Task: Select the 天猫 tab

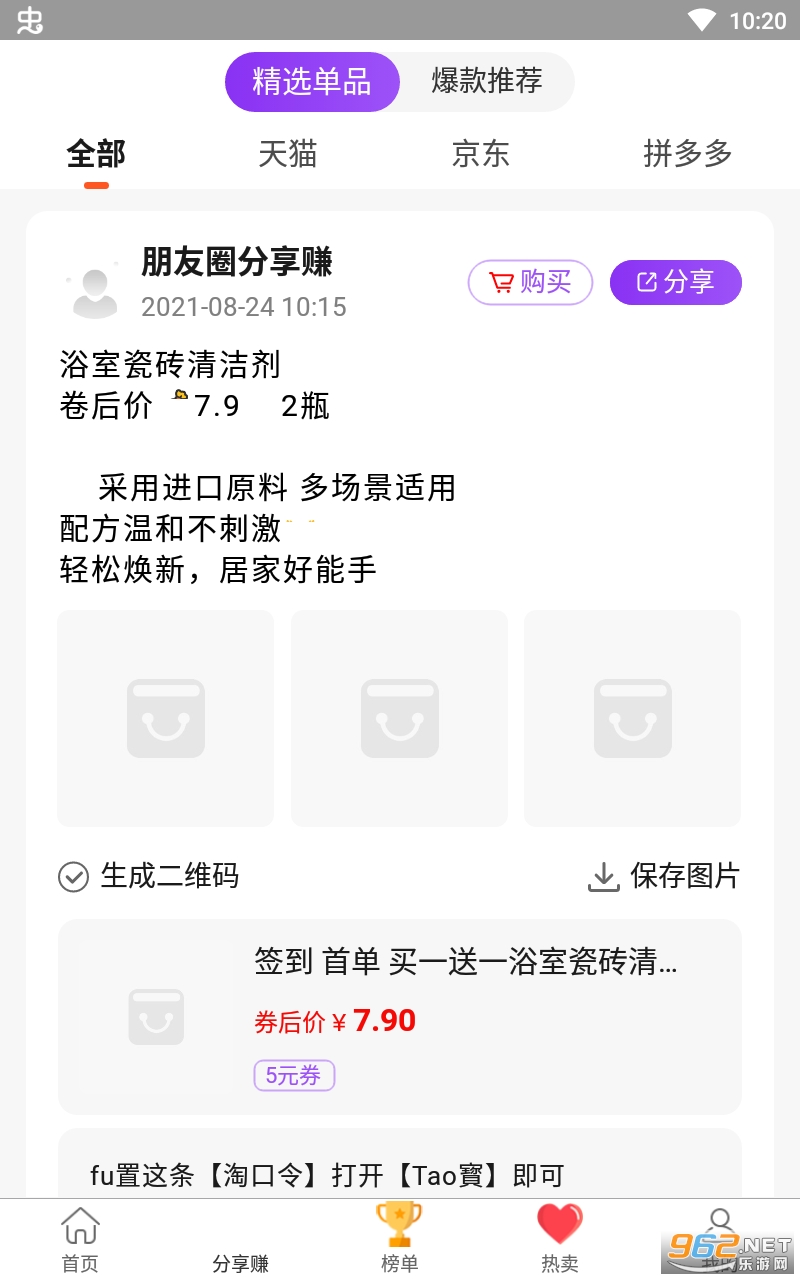Action: [x=288, y=154]
